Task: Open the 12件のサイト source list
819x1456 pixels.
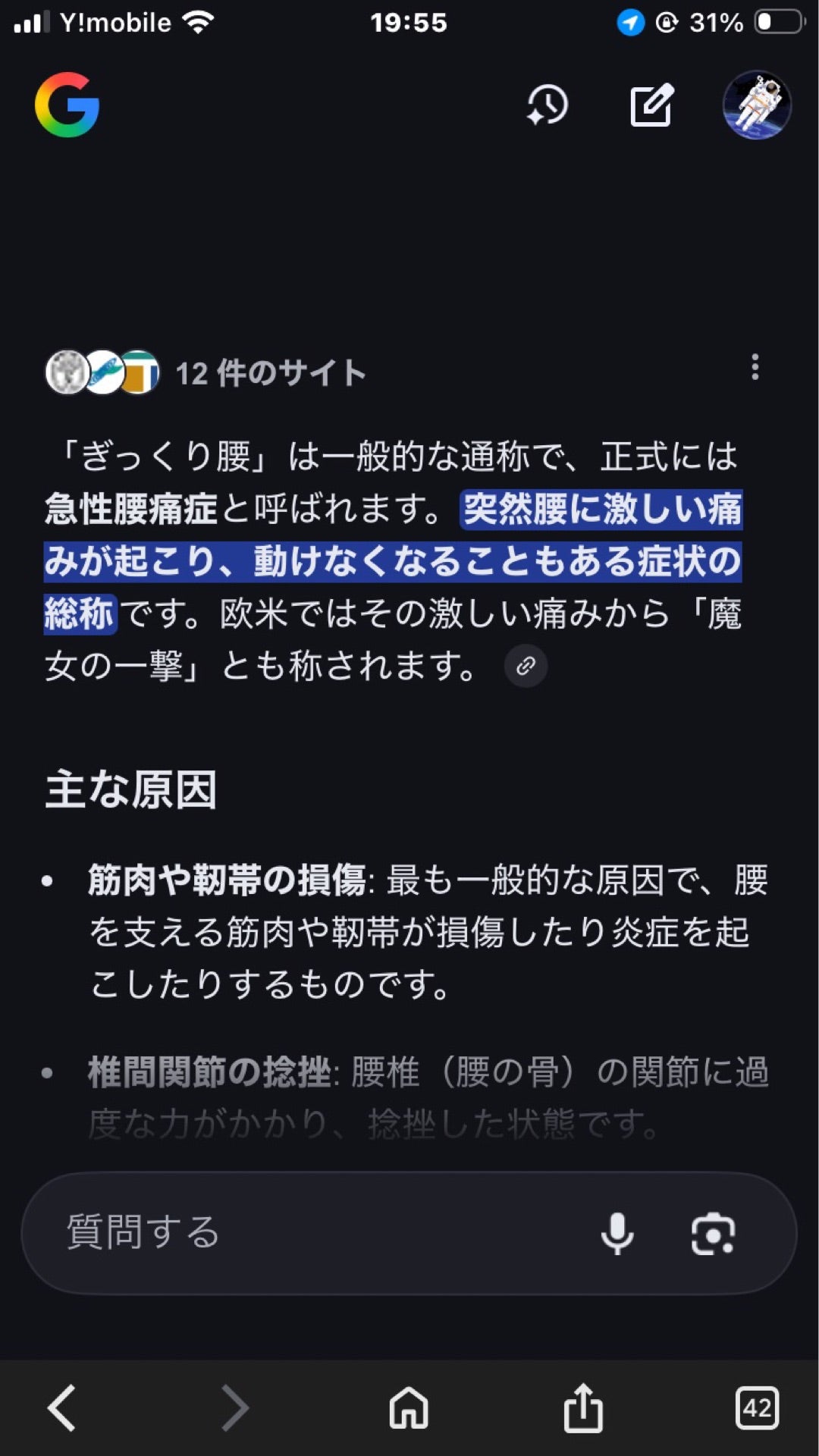Action: [269, 372]
